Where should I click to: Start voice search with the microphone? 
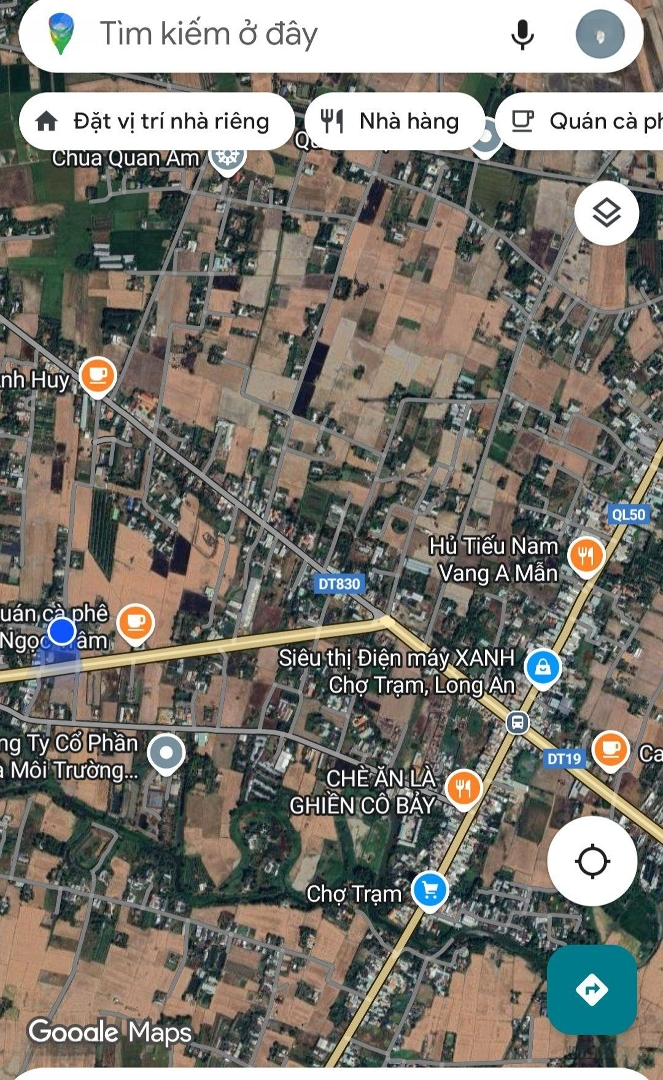[522, 35]
